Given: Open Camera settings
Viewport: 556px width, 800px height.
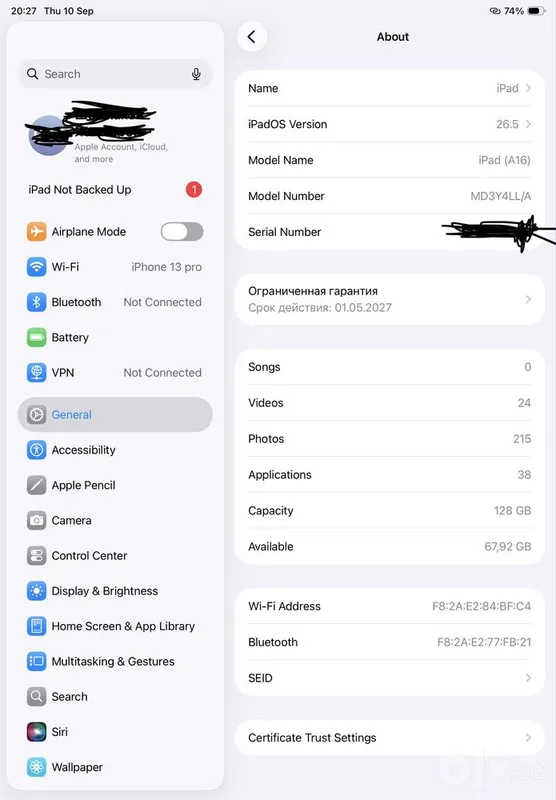Looking at the screenshot, I should click(115, 520).
